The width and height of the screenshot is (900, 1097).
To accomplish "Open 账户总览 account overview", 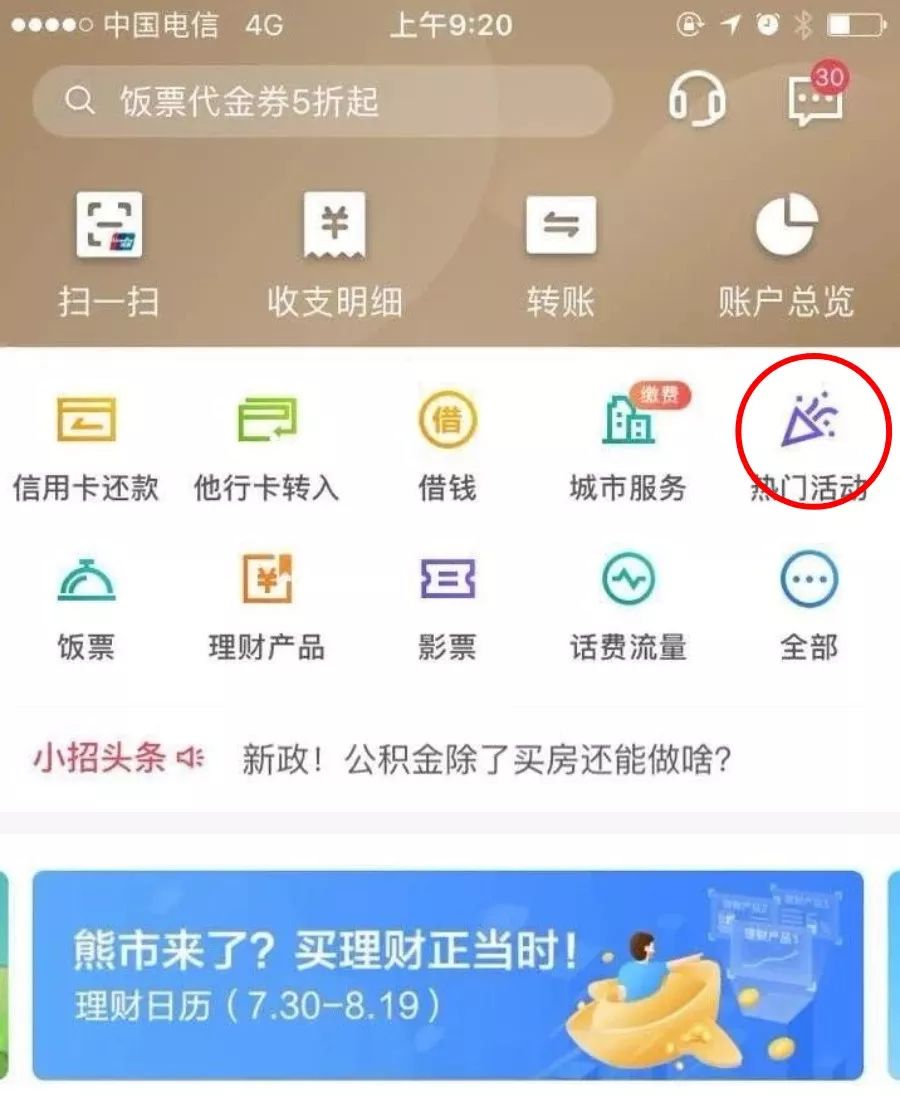I will (786, 250).
